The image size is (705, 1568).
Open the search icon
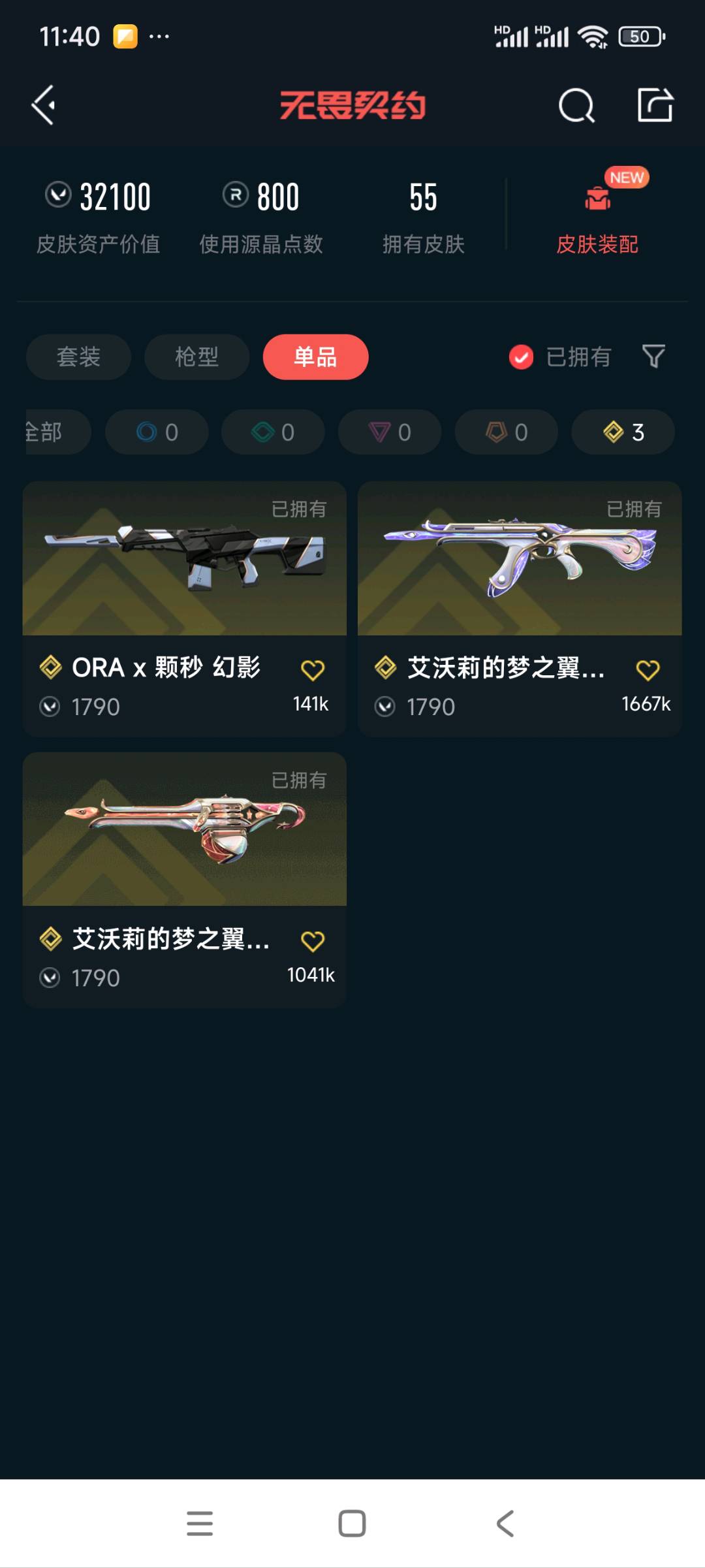(576, 105)
